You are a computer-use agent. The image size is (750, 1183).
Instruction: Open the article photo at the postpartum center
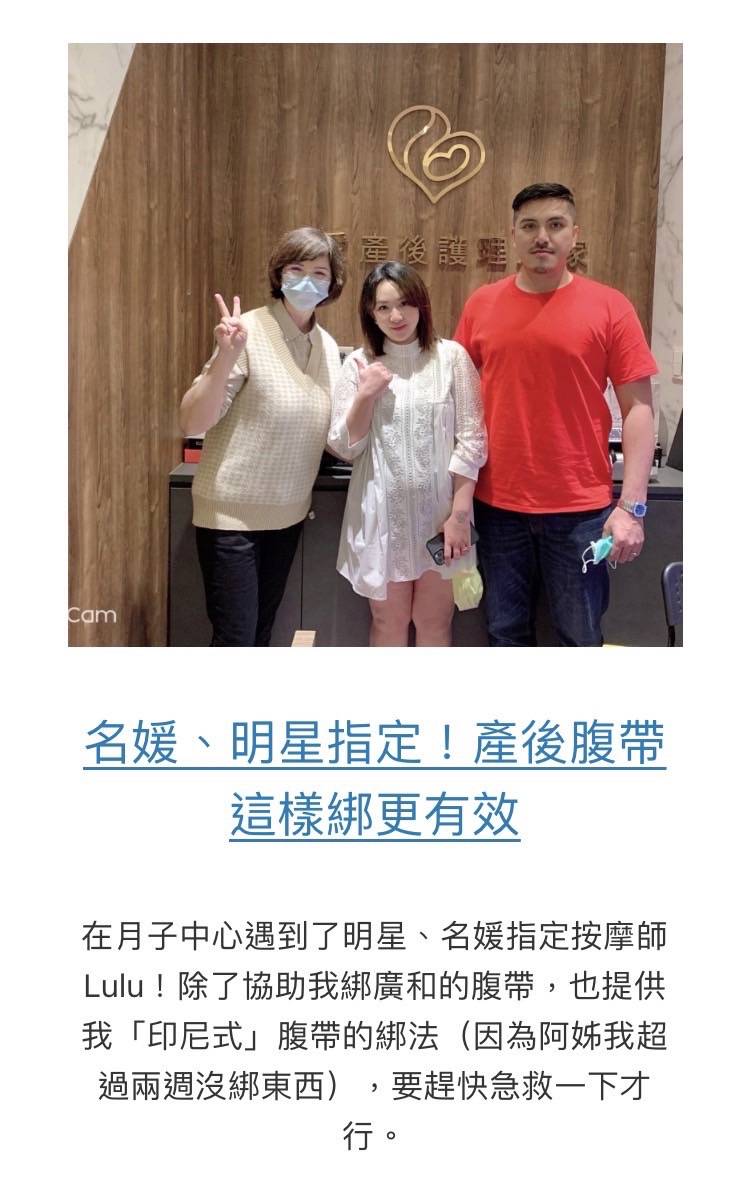[x=375, y=345]
